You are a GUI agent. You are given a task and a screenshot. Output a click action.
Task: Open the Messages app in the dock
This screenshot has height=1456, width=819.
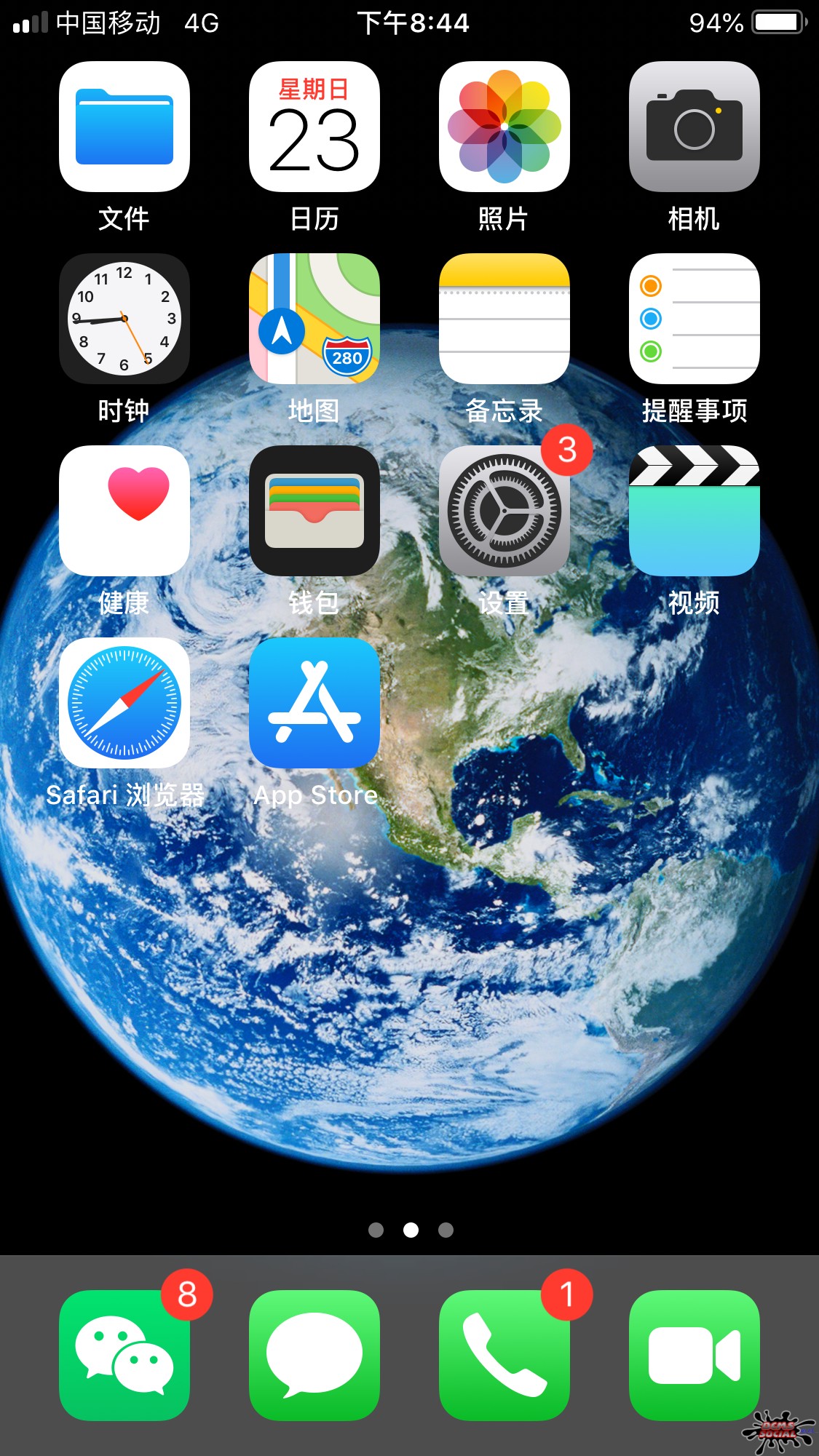pos(314,1355)
